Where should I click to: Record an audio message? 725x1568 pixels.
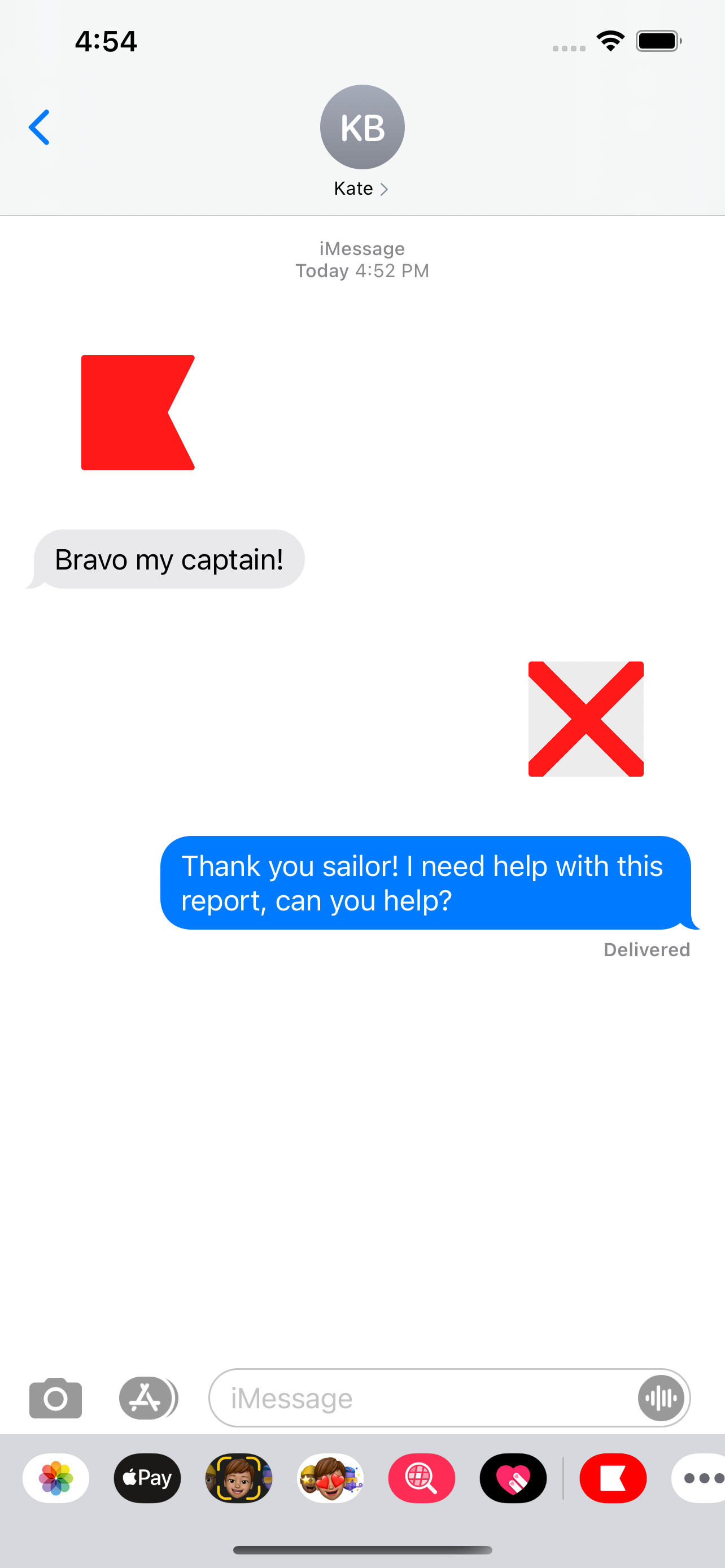pyautogui.click(x=661, y=1398)
